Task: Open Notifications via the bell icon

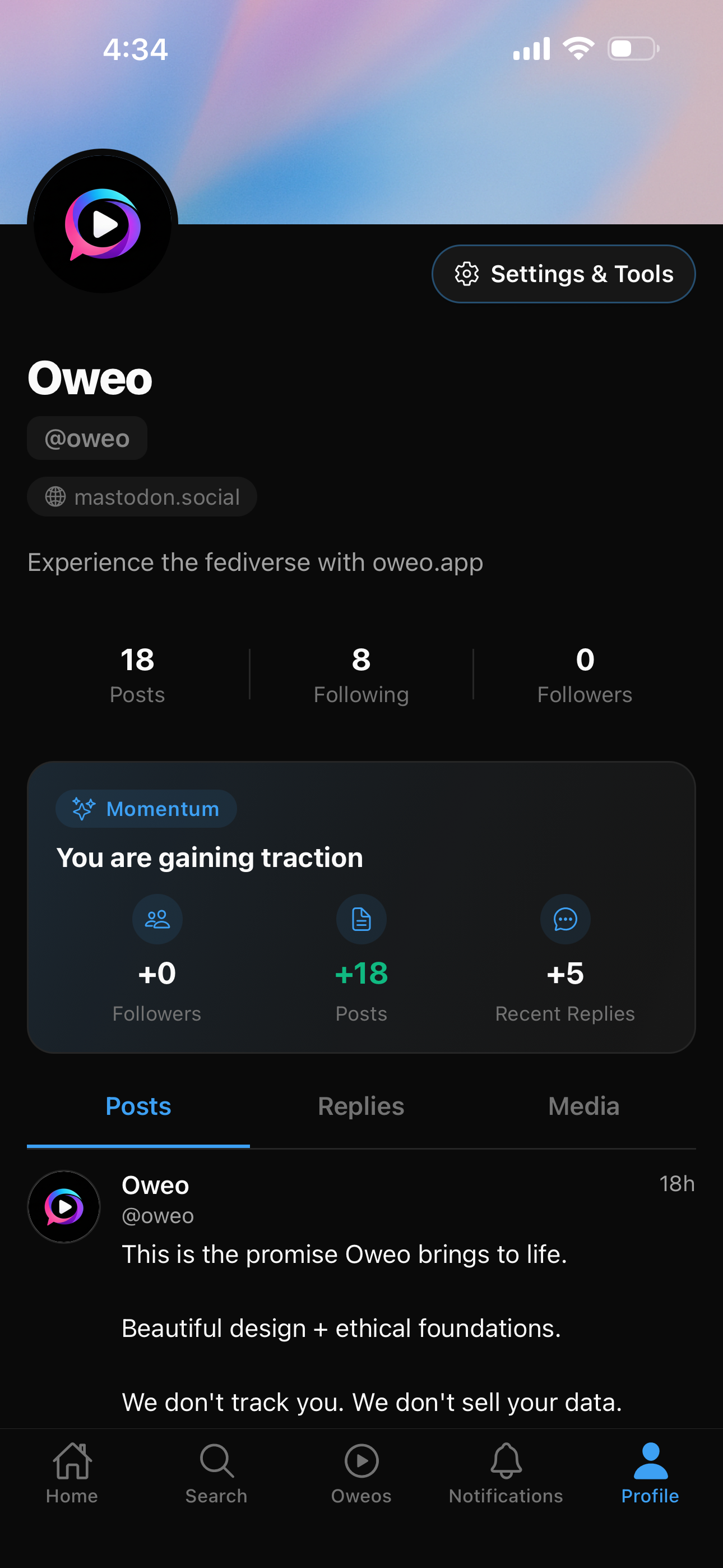Action: (505, 1461)
